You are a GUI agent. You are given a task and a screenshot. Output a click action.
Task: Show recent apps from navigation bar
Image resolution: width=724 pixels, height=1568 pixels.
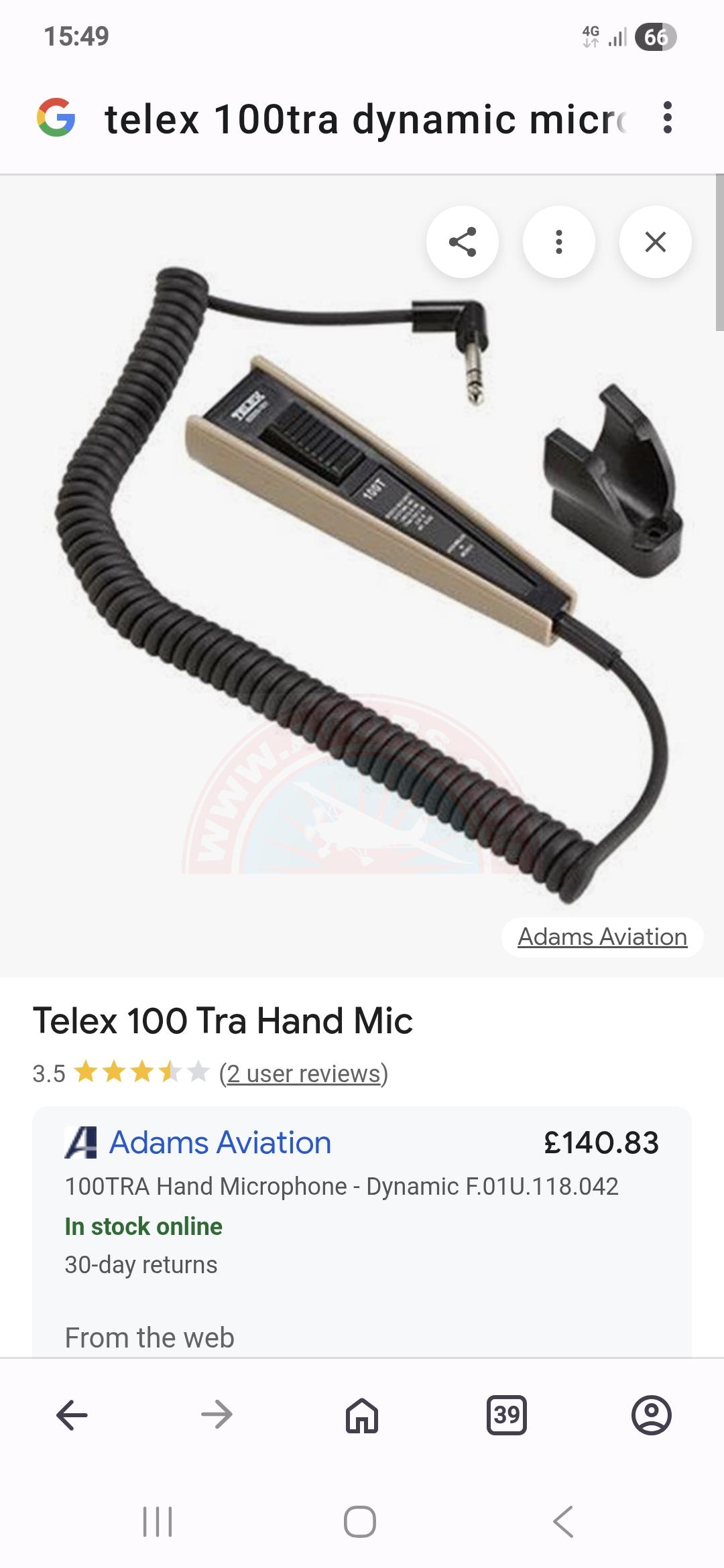(158, 1521)
